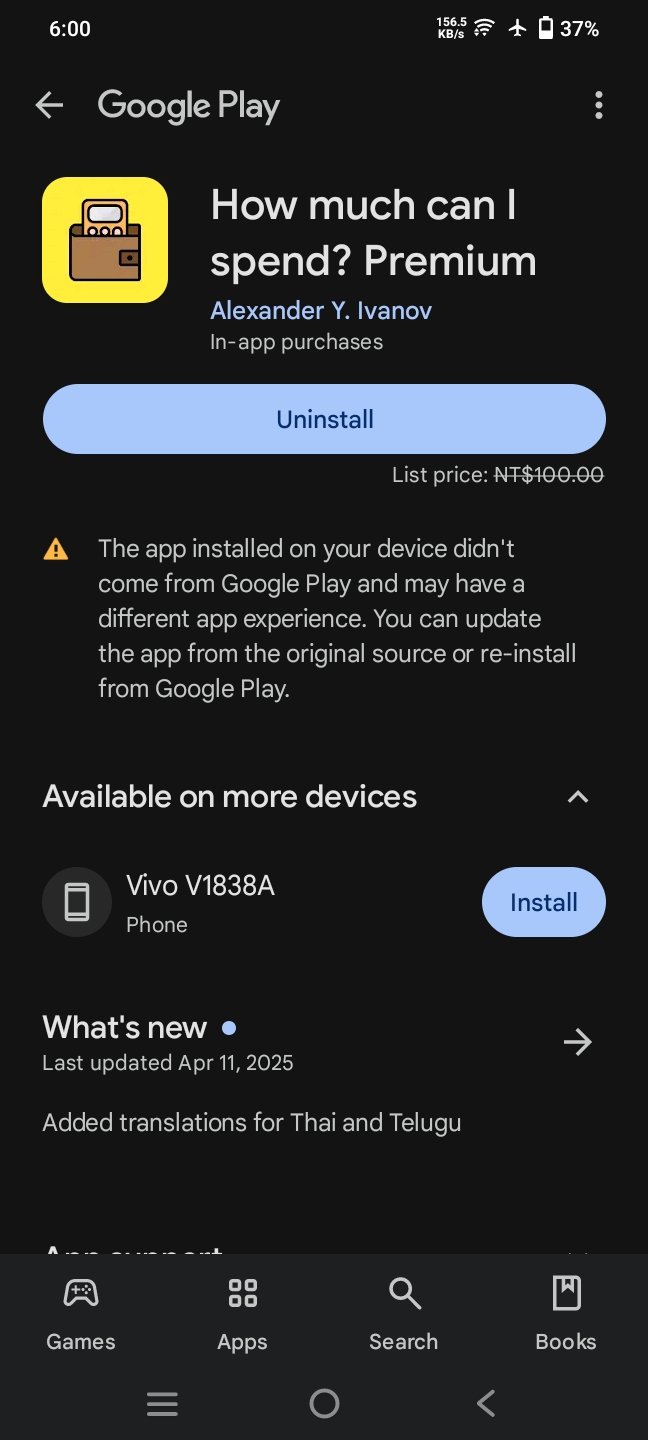
Task: Switch to the Search tab
Action: (x=404, y=1314)
